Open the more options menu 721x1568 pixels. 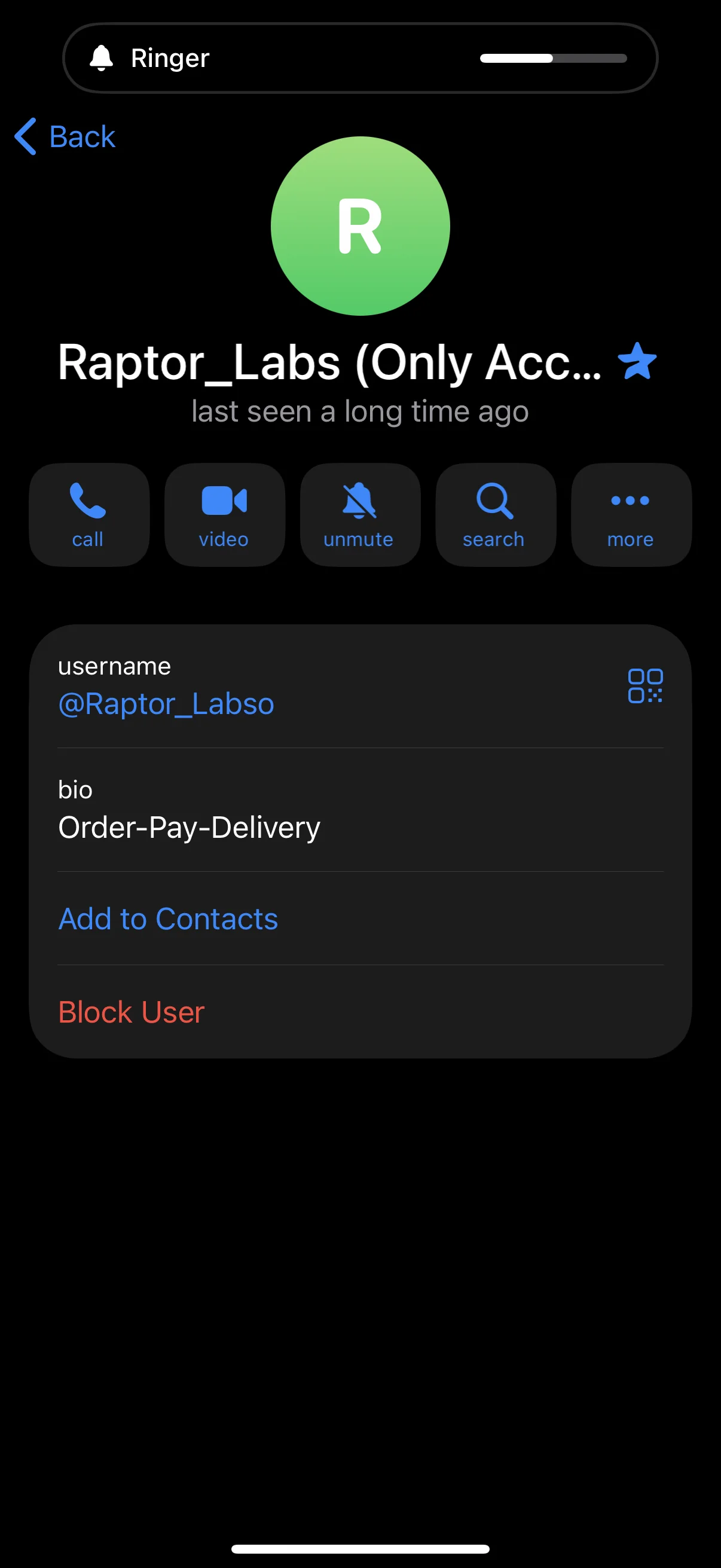(630, 515)
